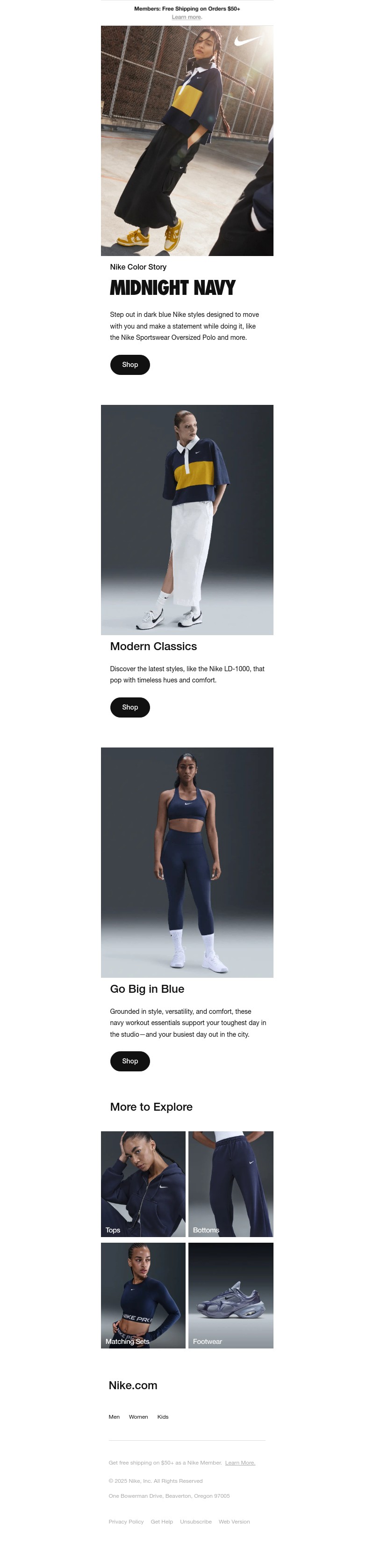Open the Matching Sets tile

pyautogui.click(x=143, y=1295)
